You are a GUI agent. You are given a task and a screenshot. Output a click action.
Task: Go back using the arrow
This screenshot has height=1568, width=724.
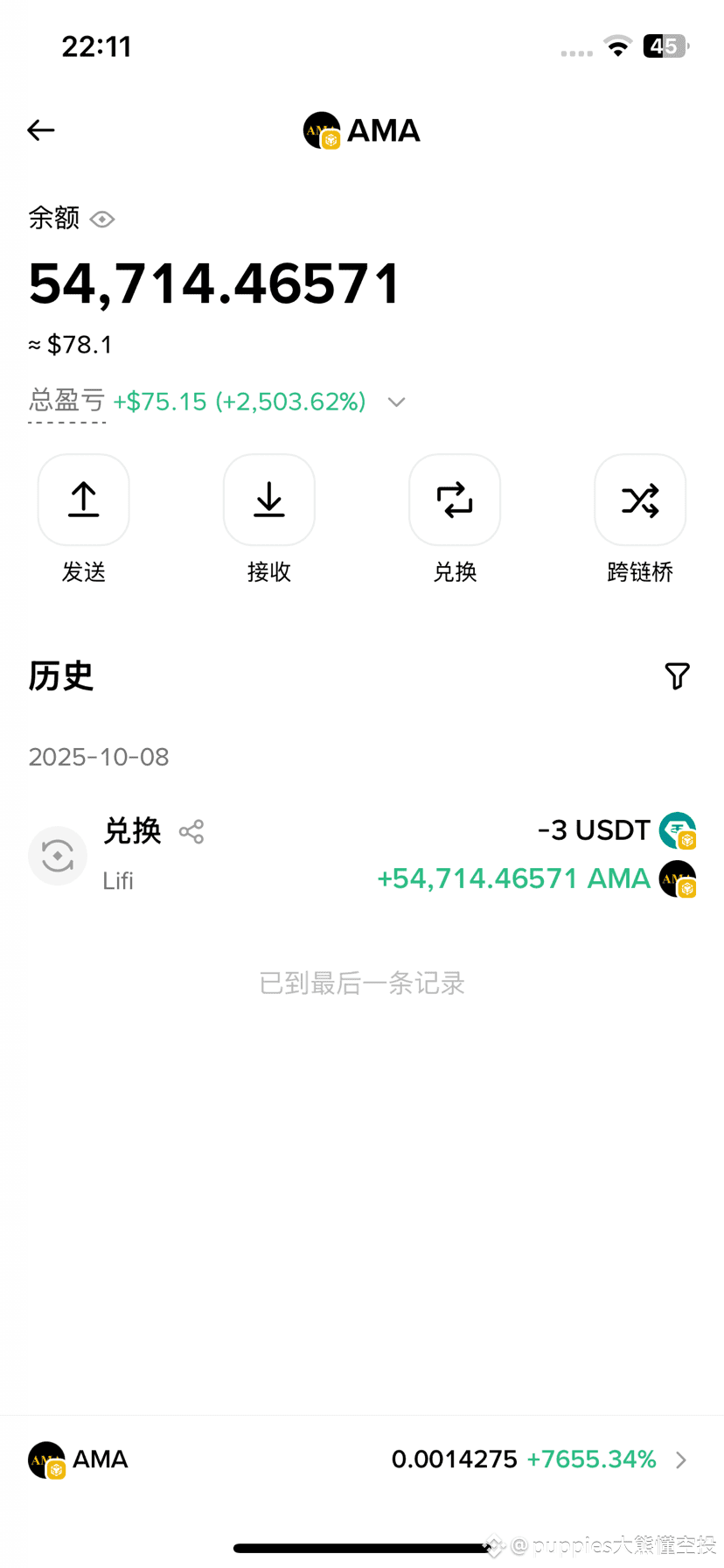41,130
